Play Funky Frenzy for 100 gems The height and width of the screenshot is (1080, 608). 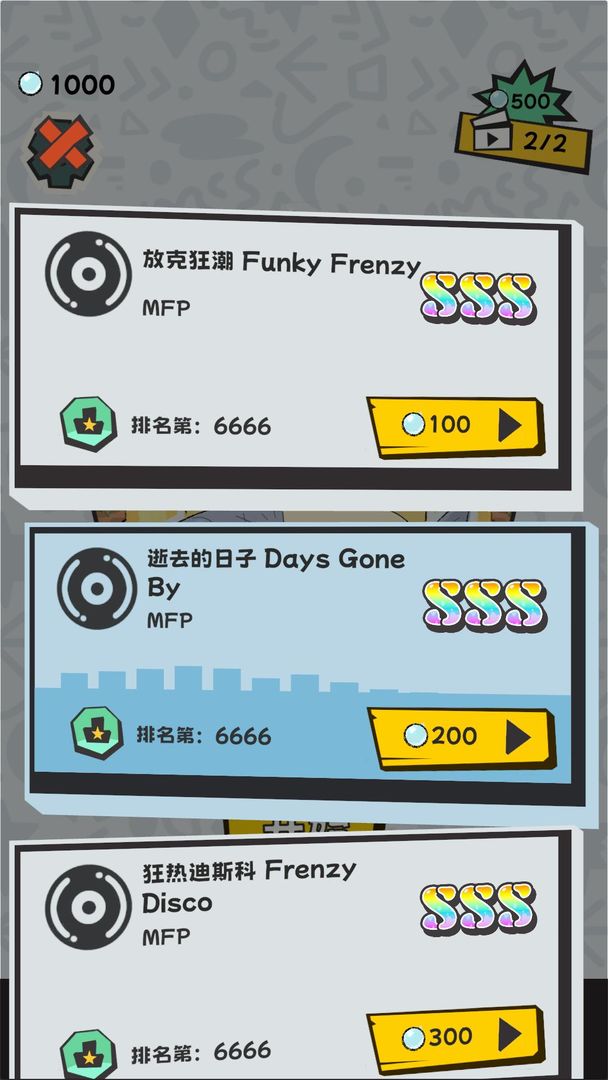tap(456, 427)
